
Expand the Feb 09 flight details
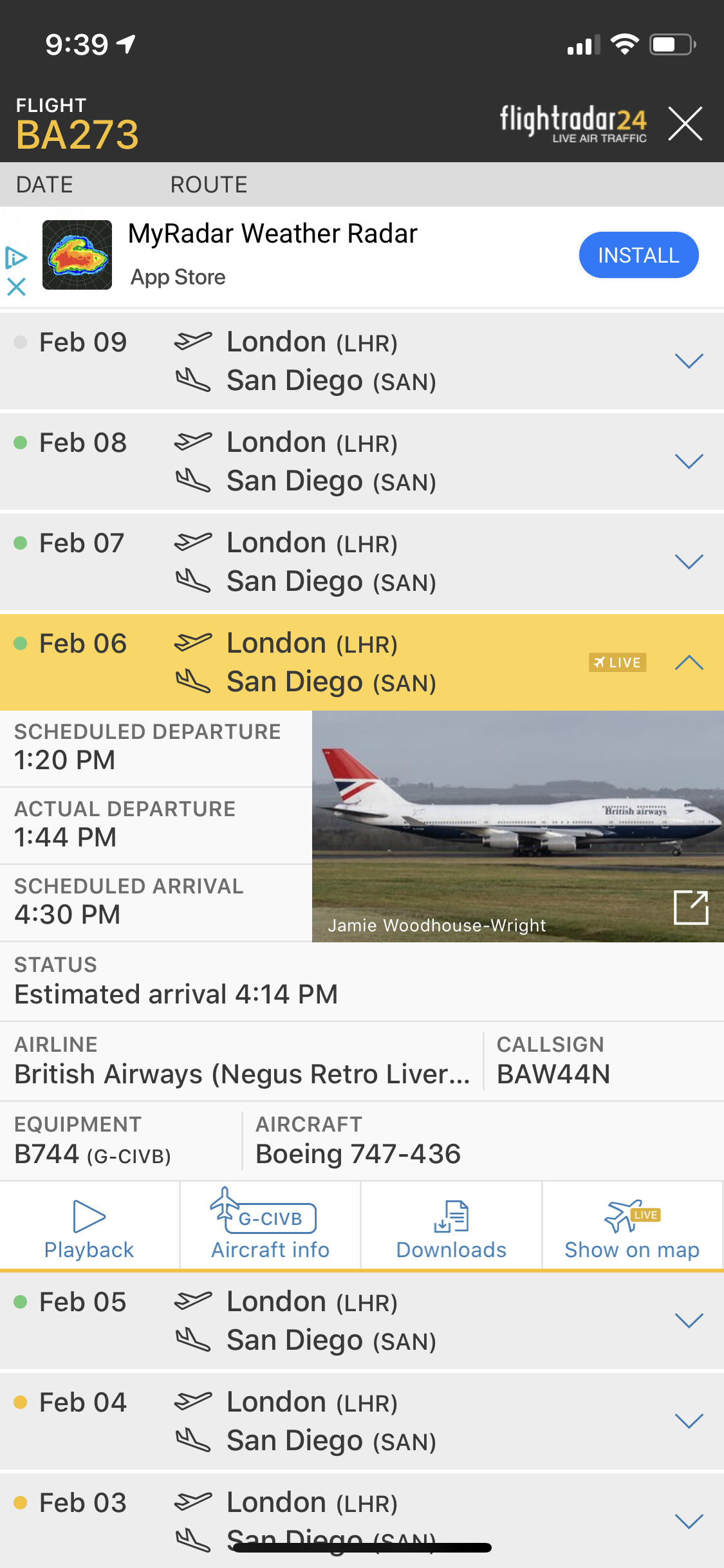(689, 360)
